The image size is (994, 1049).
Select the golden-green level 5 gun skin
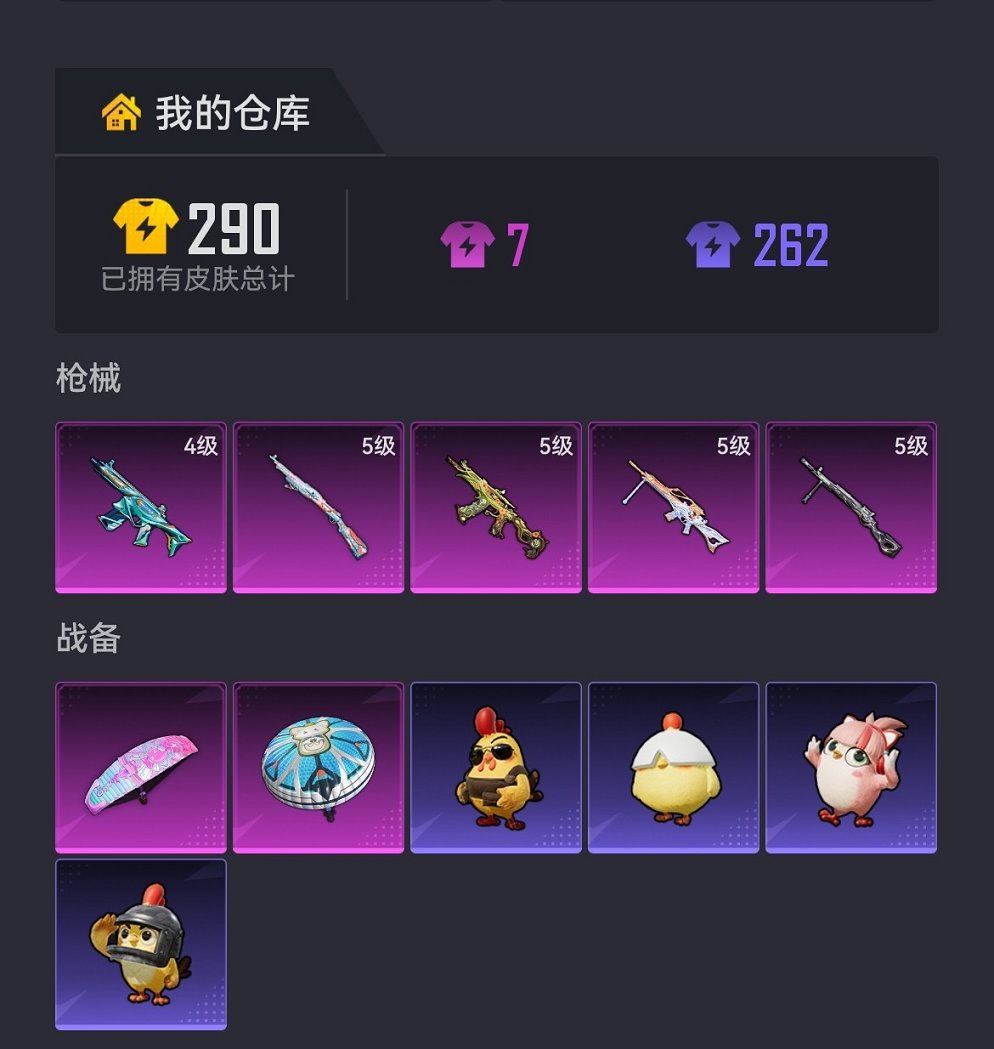(496, 507)
